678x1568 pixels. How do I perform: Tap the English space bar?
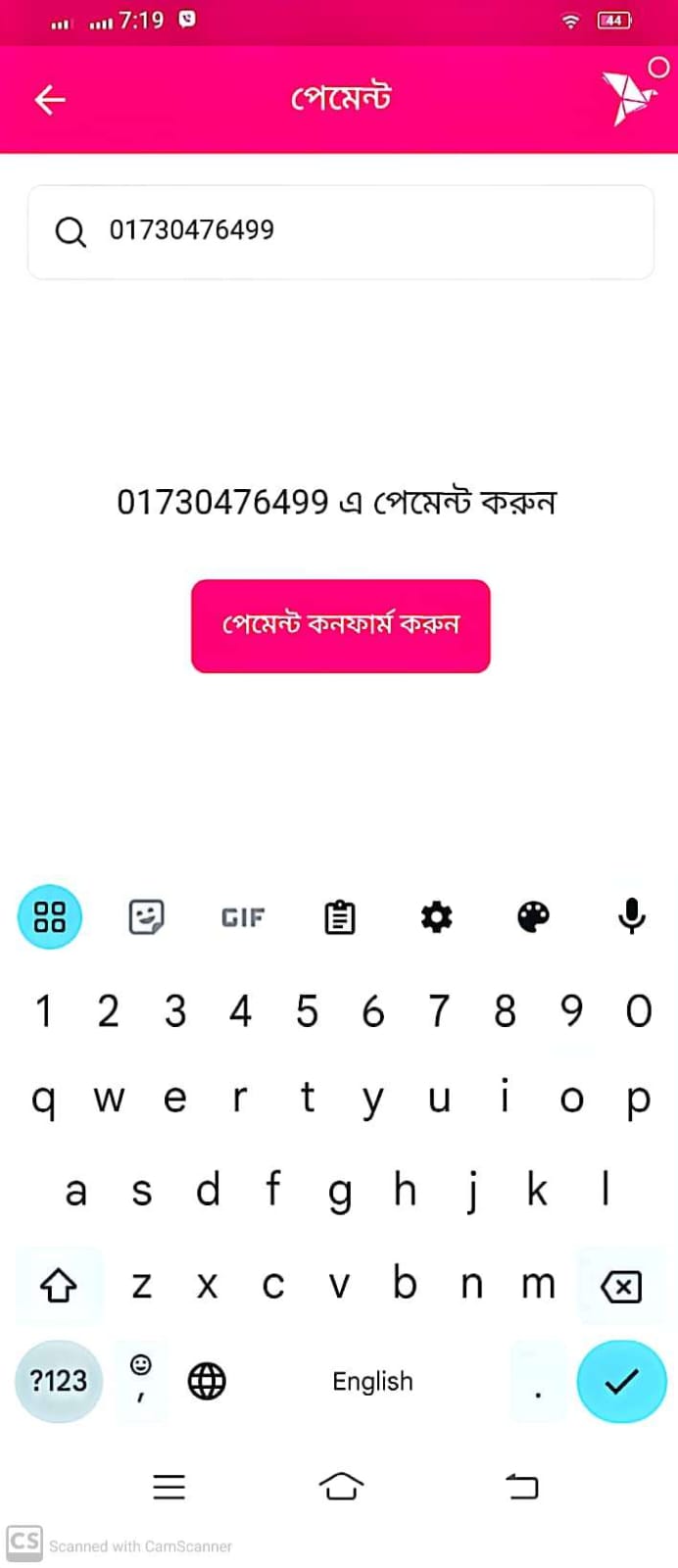372,1381
